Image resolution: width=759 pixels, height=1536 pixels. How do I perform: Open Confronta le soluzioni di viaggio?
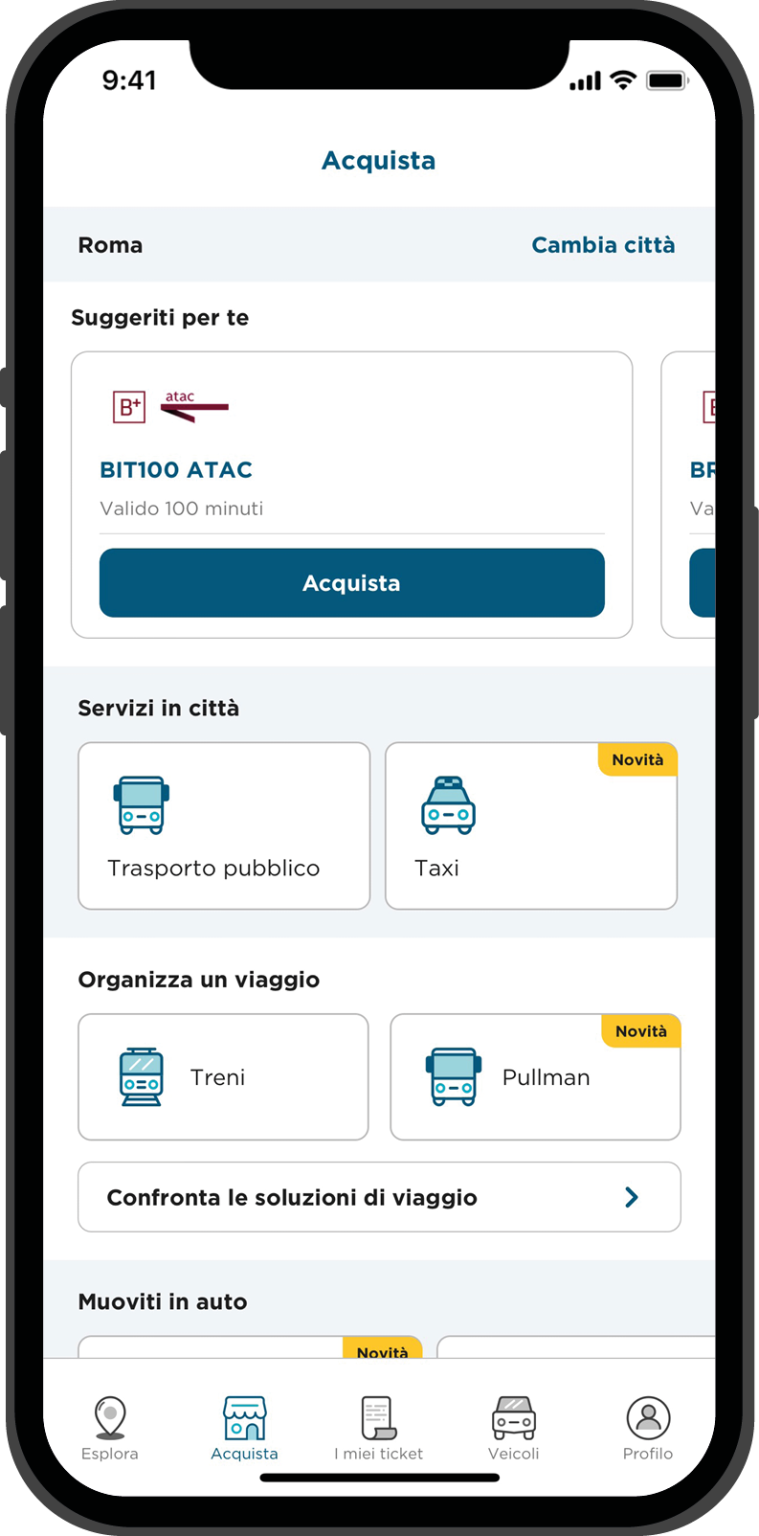click(x=379, y=1197)
